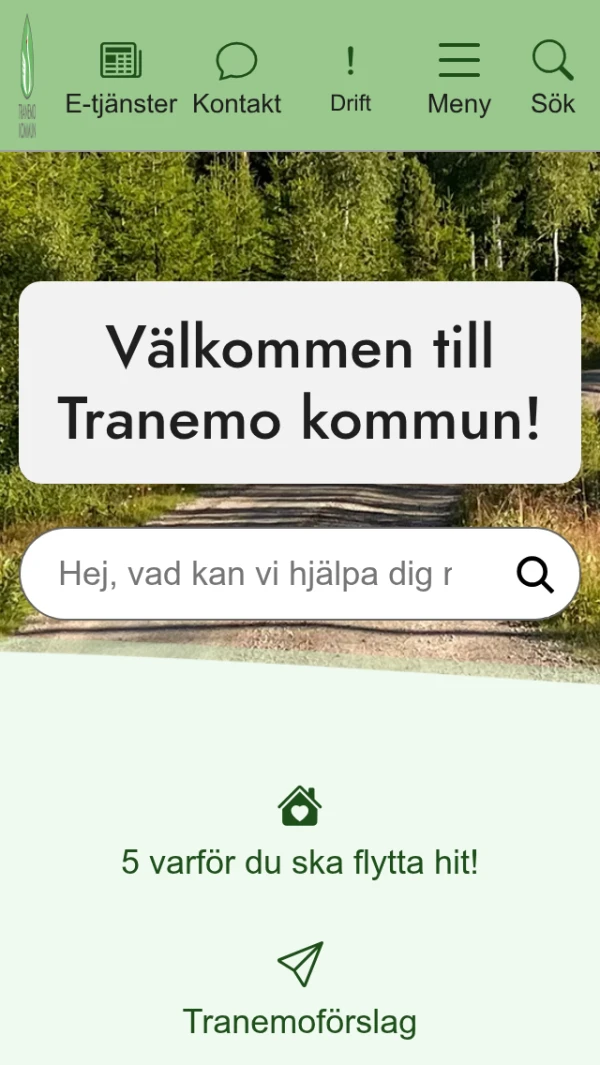This screenshot has width=600, height=1065.
Task: Open '5 varför du ska flytta hit!'
Action: tap(300, 833)
